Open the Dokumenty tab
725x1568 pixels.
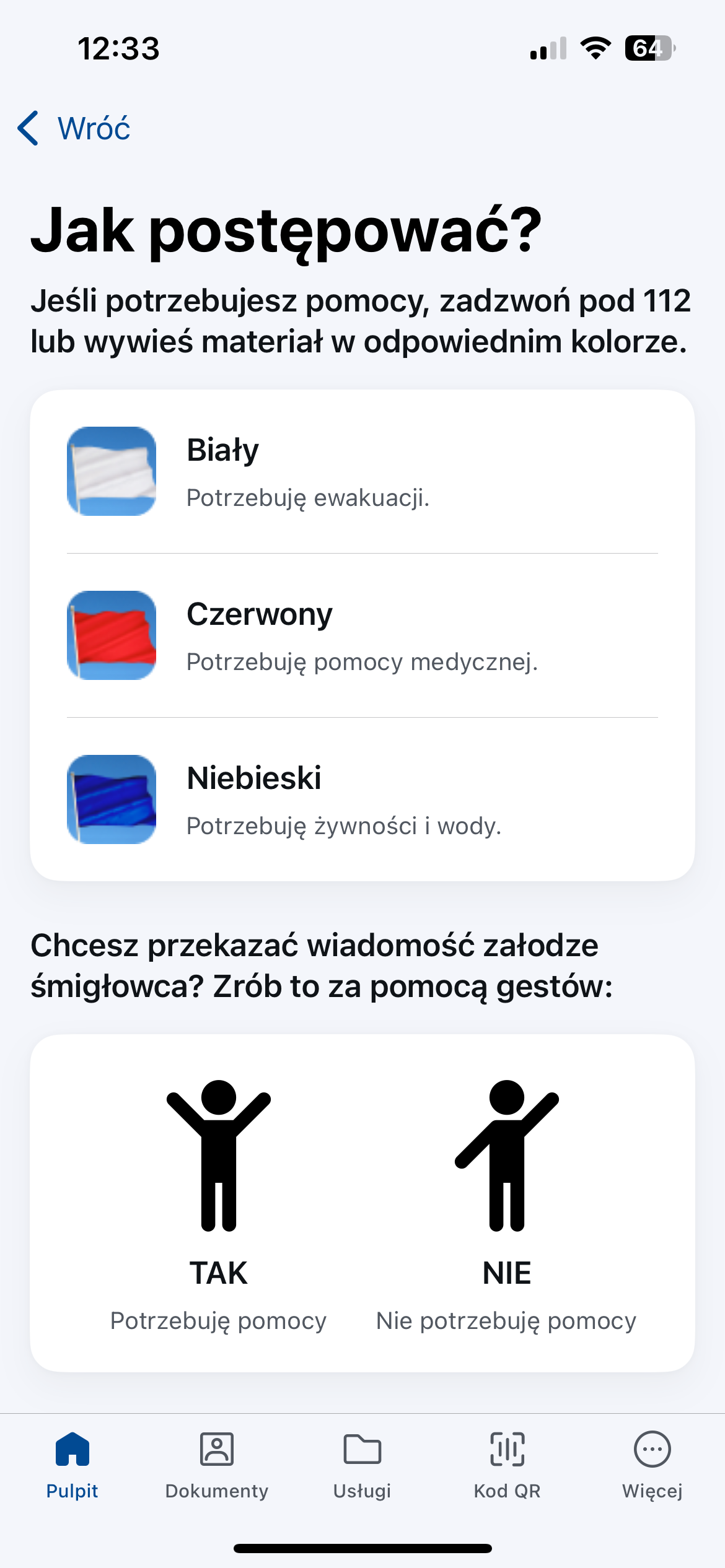pyautogui.click(x=217, y=1465)
